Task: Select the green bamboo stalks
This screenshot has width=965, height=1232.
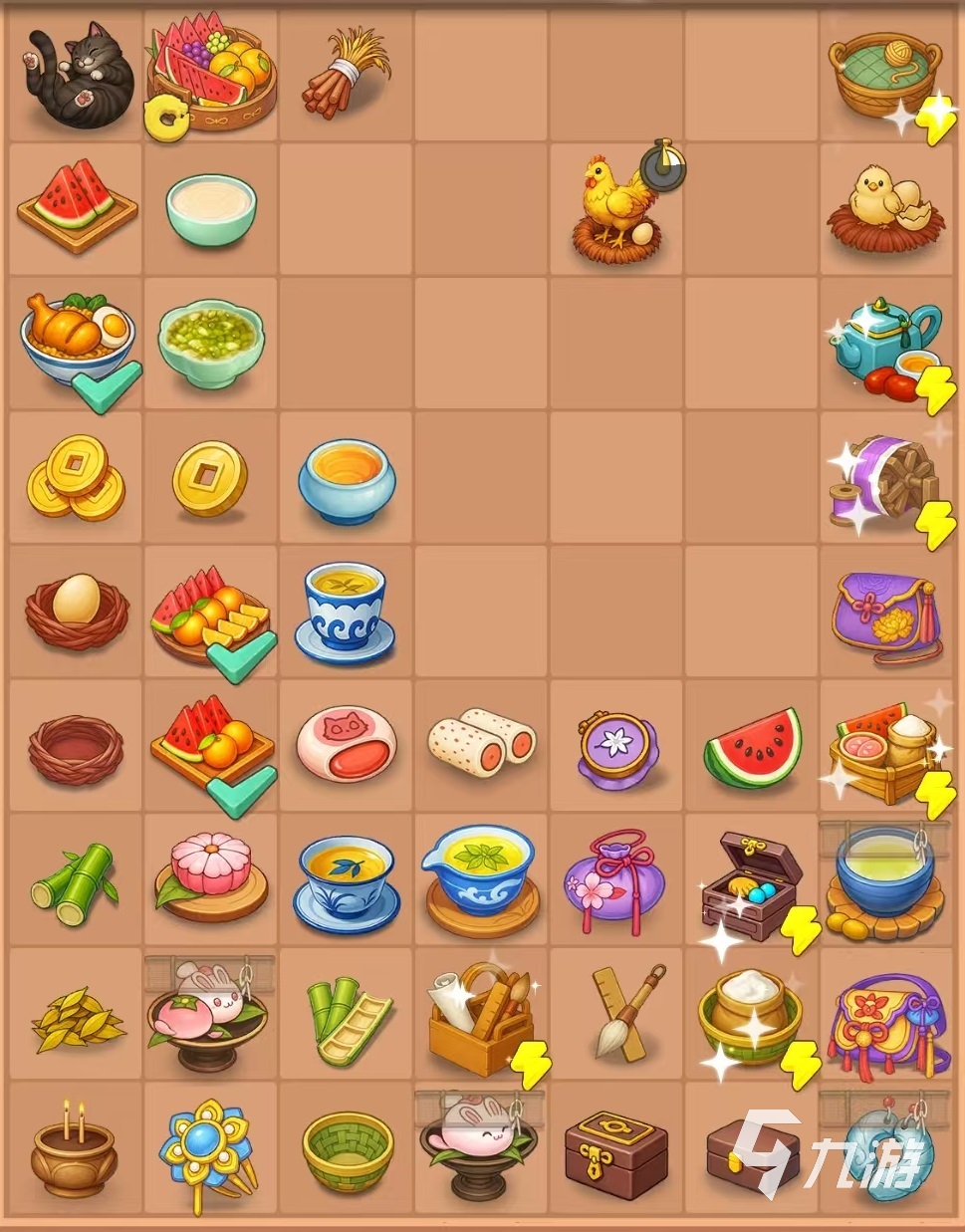Action: click(75, 881)
